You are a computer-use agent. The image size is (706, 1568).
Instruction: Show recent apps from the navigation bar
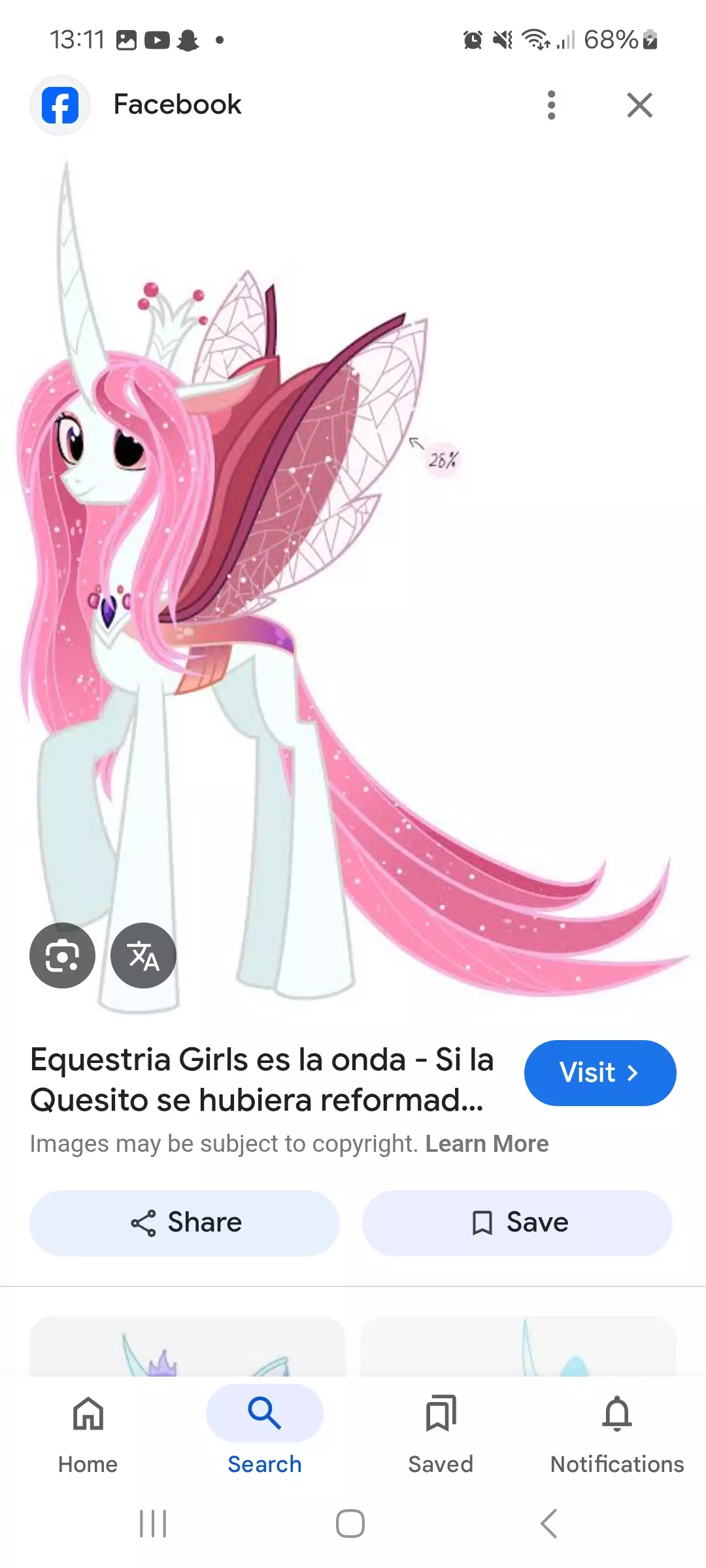tap(153, 1524)
